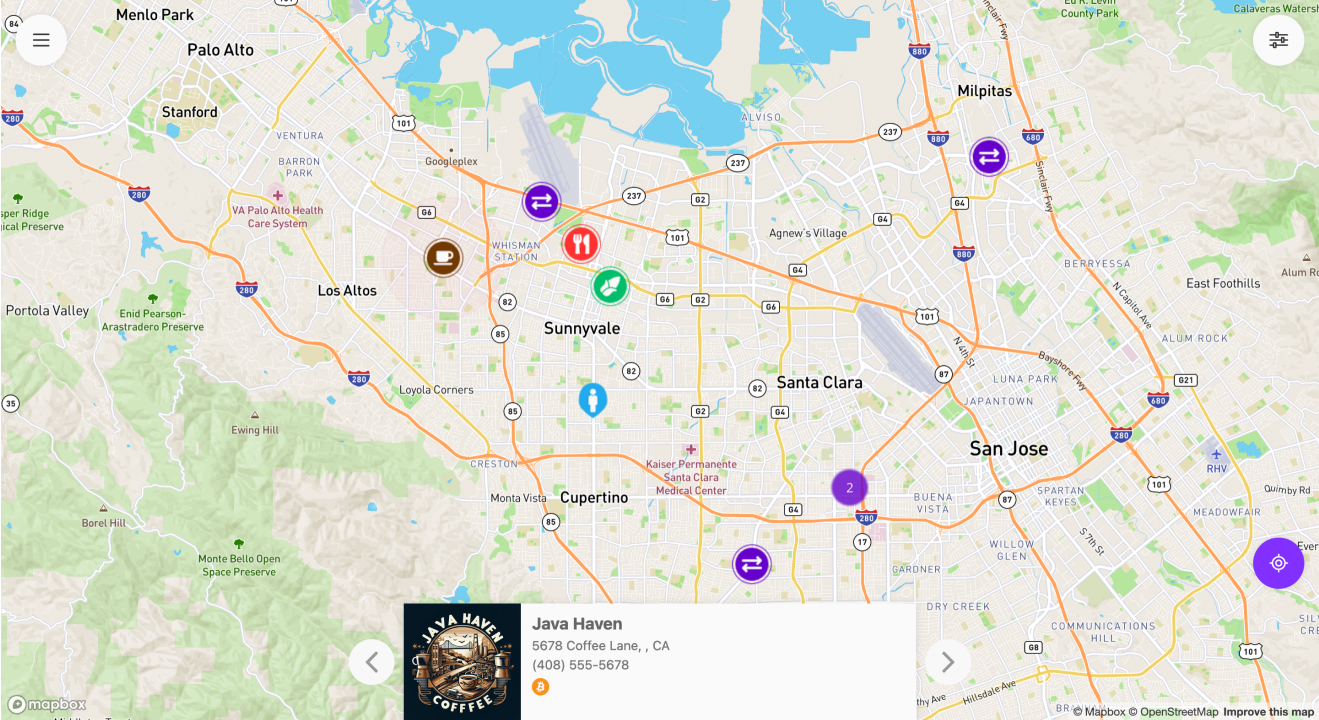Open the map filter settings
Screen dimensions: 1319x720
(x=1278, y=41)
